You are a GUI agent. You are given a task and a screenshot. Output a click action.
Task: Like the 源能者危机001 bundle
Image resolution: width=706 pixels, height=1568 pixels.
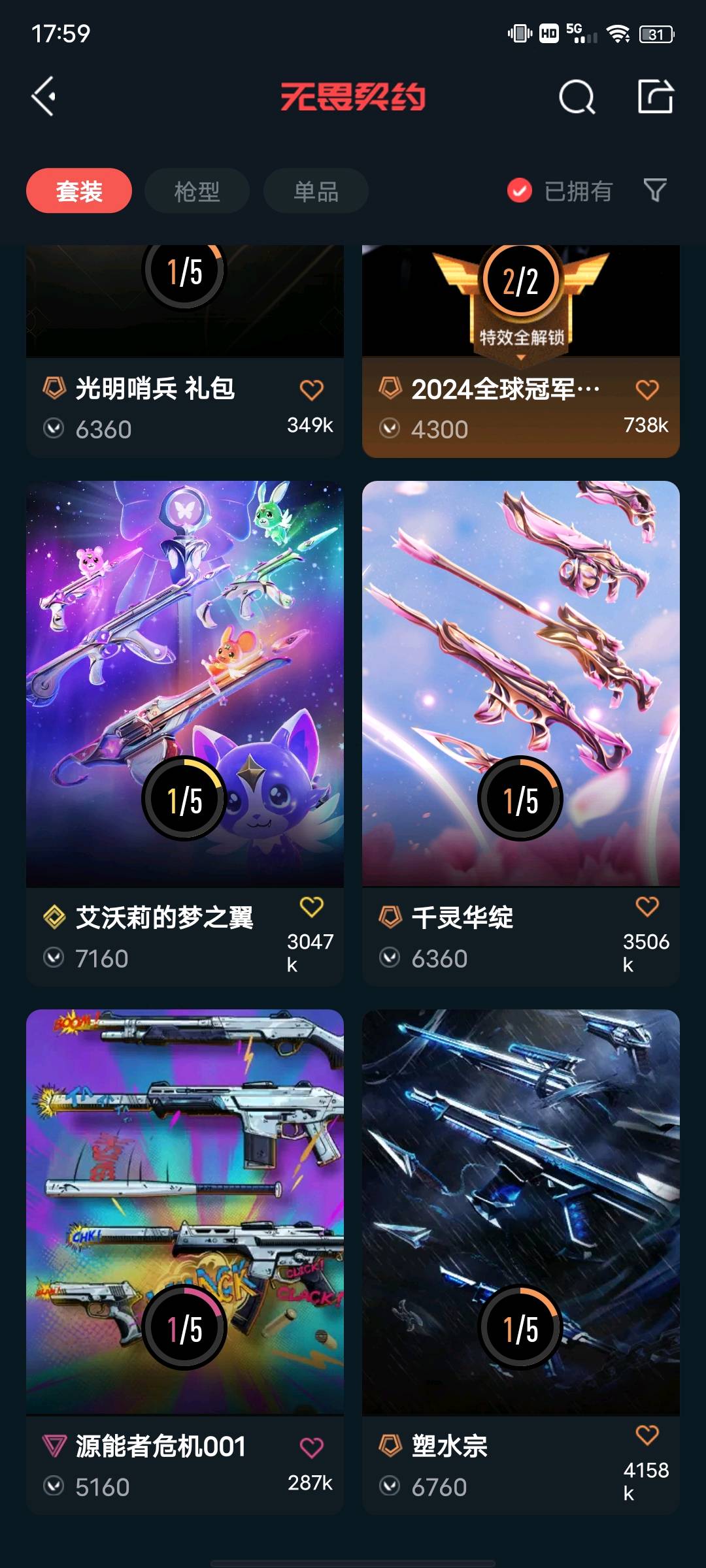click(311, 1447)
